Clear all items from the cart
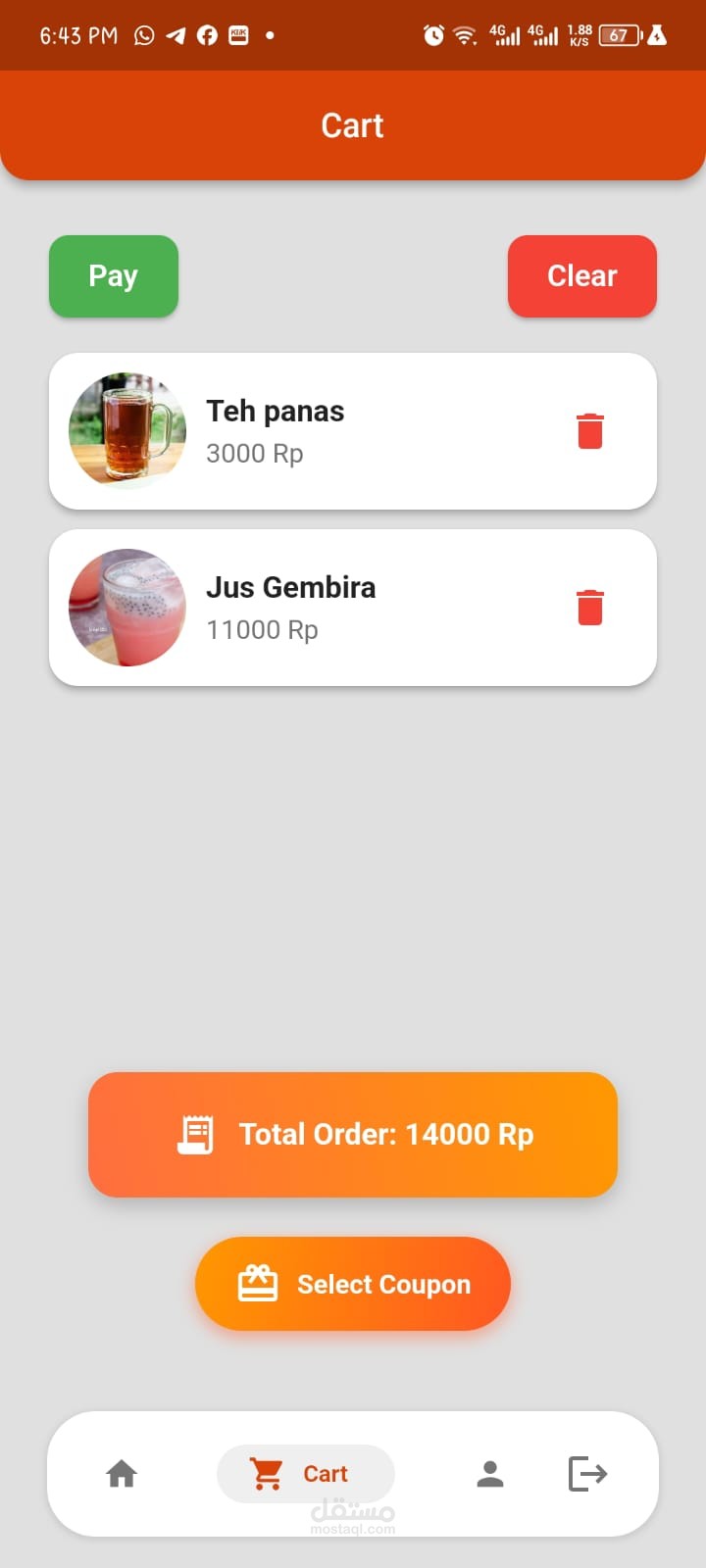The height and width of the screenshot is (1568, 706). click(x=581, y=276)
